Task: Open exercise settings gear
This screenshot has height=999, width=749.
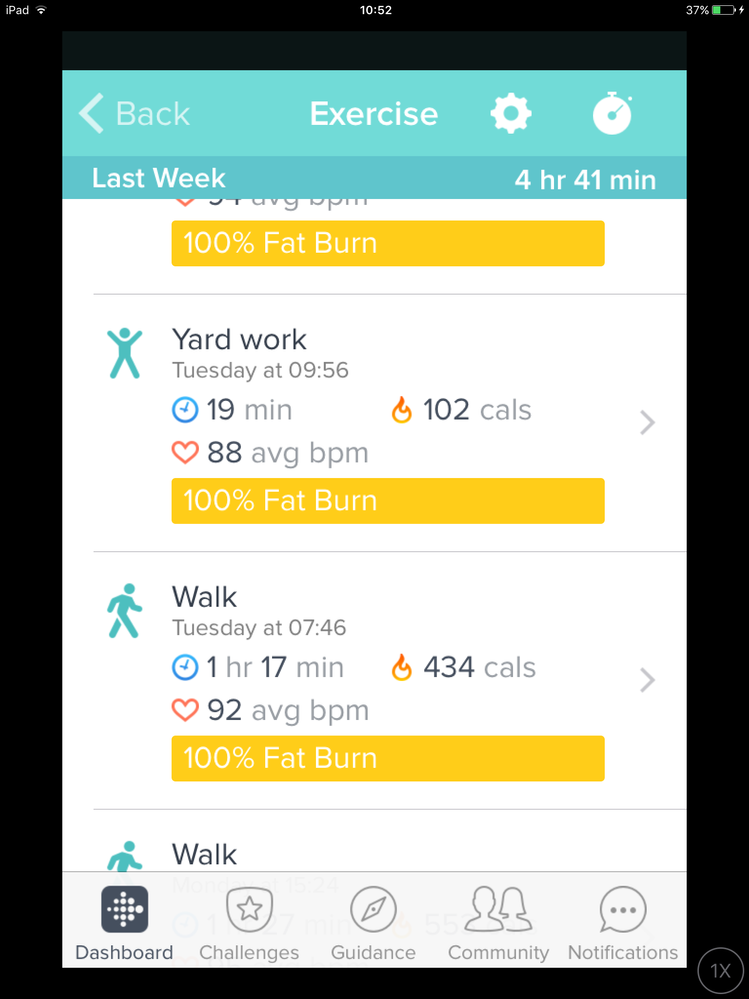Action: 511,114
